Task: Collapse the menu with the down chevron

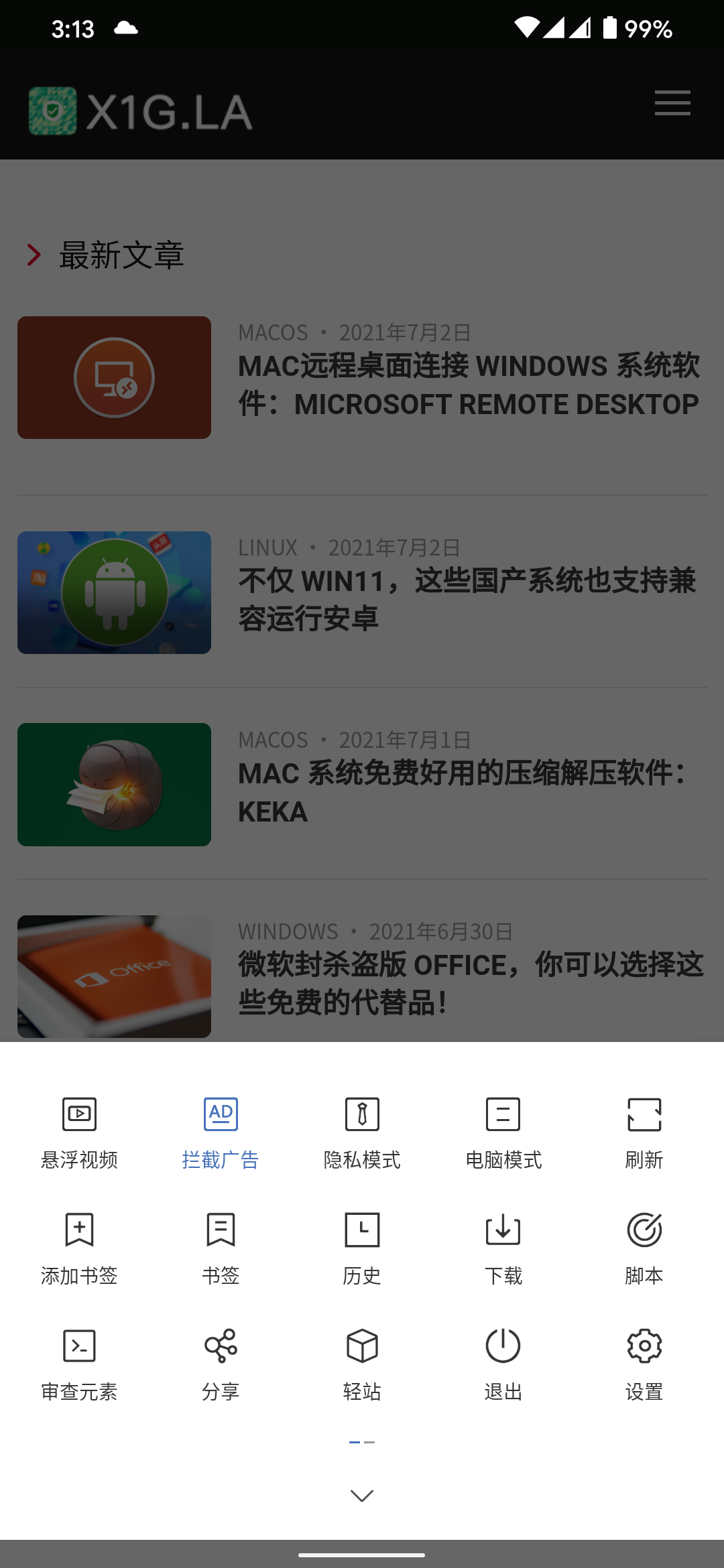Action: click(x=362, y=1496)
